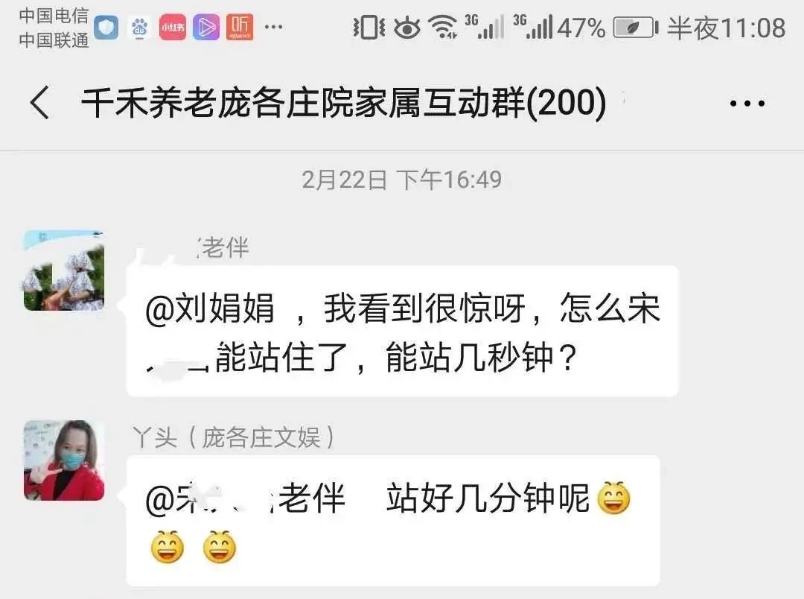The image size is (804, 599).
Task: Go back from the group chat
Action: pyautogui.click(x=40, y=103)
